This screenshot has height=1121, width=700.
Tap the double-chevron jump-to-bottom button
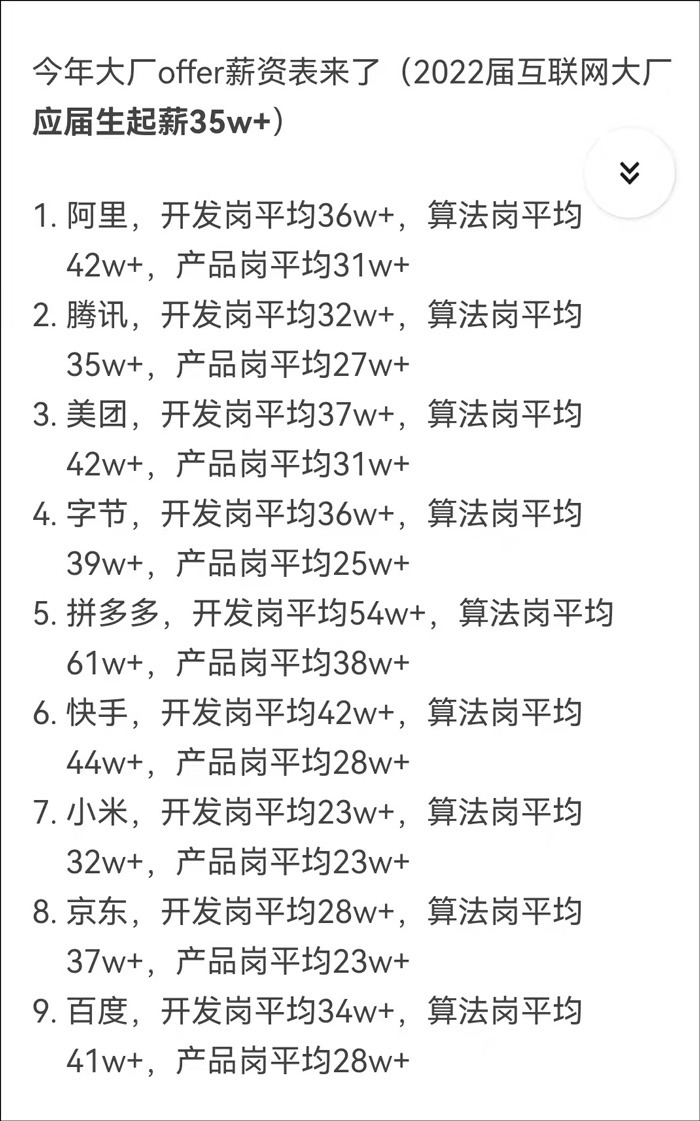pos(629,172)
